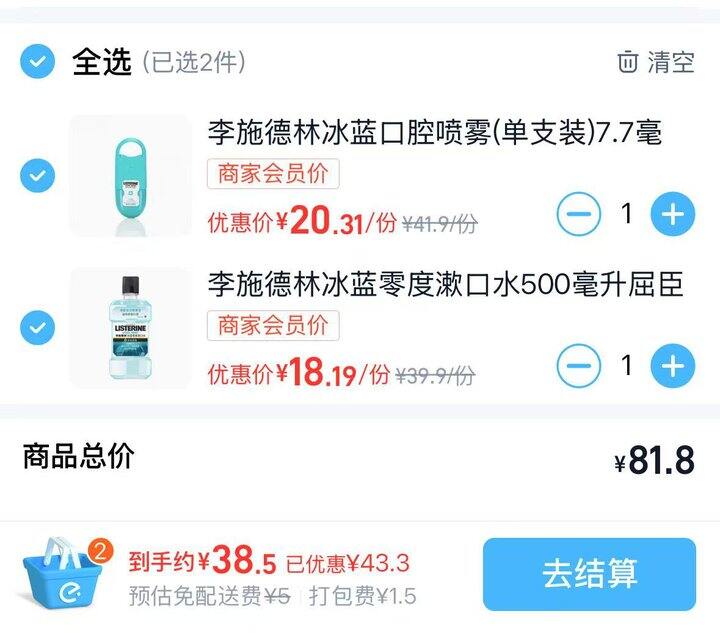Image resolution: width=720 pixels, height=633 pixels.
Task: Uncheck the 李施德林冰蓝零度漱口水 item
Action: (38, 327)
